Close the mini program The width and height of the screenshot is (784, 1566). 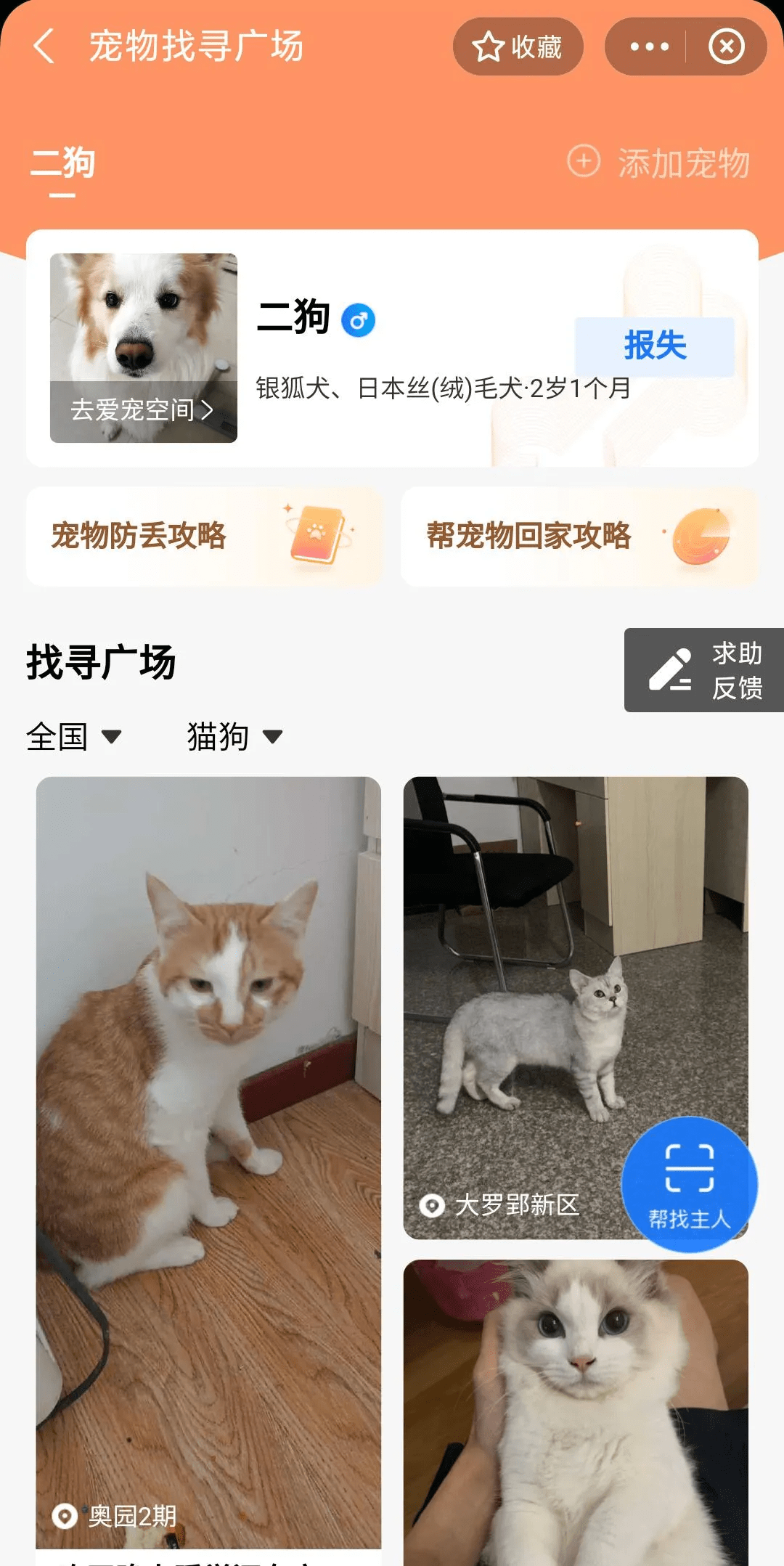point(726,47)
